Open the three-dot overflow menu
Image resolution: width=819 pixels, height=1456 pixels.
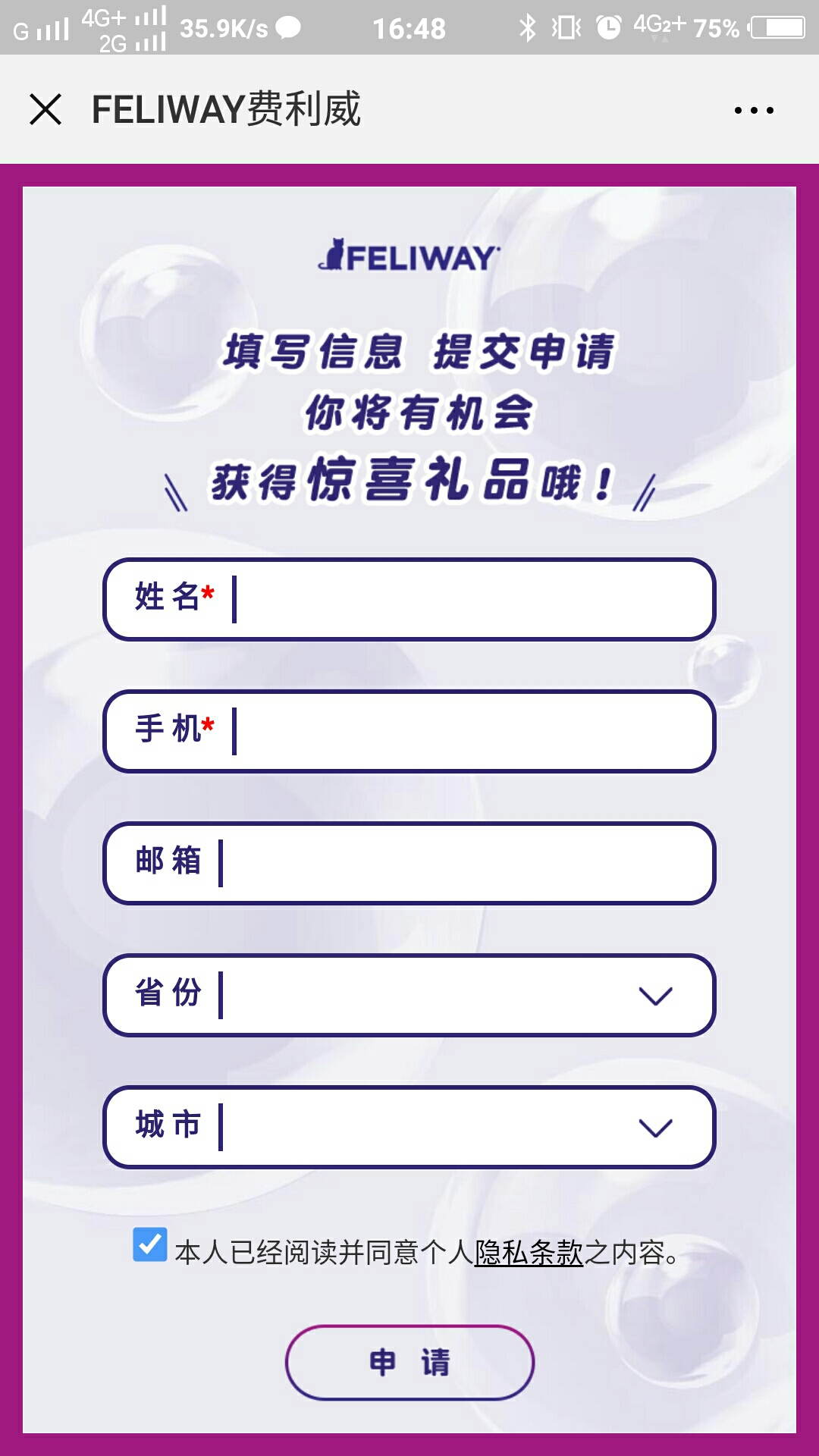click(x=754, y=111)
